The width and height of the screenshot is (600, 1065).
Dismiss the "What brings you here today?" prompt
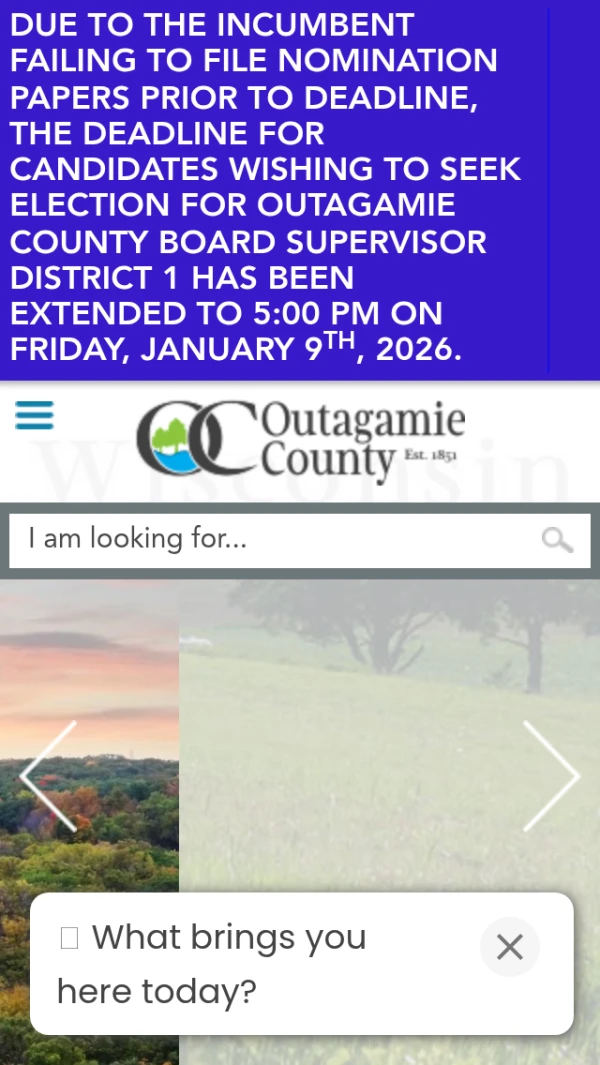[509, 947]
